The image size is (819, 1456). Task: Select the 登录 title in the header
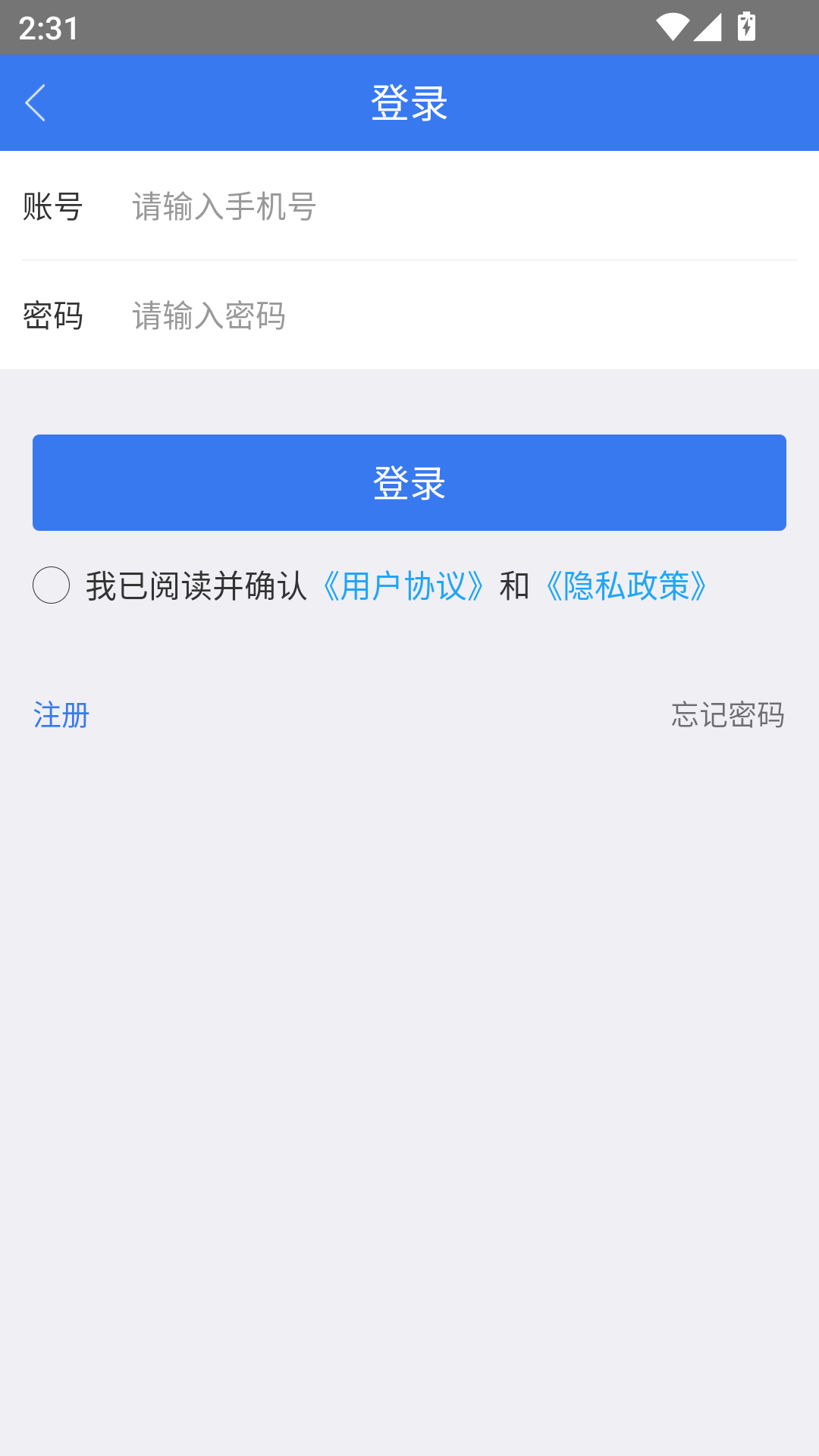409,103
